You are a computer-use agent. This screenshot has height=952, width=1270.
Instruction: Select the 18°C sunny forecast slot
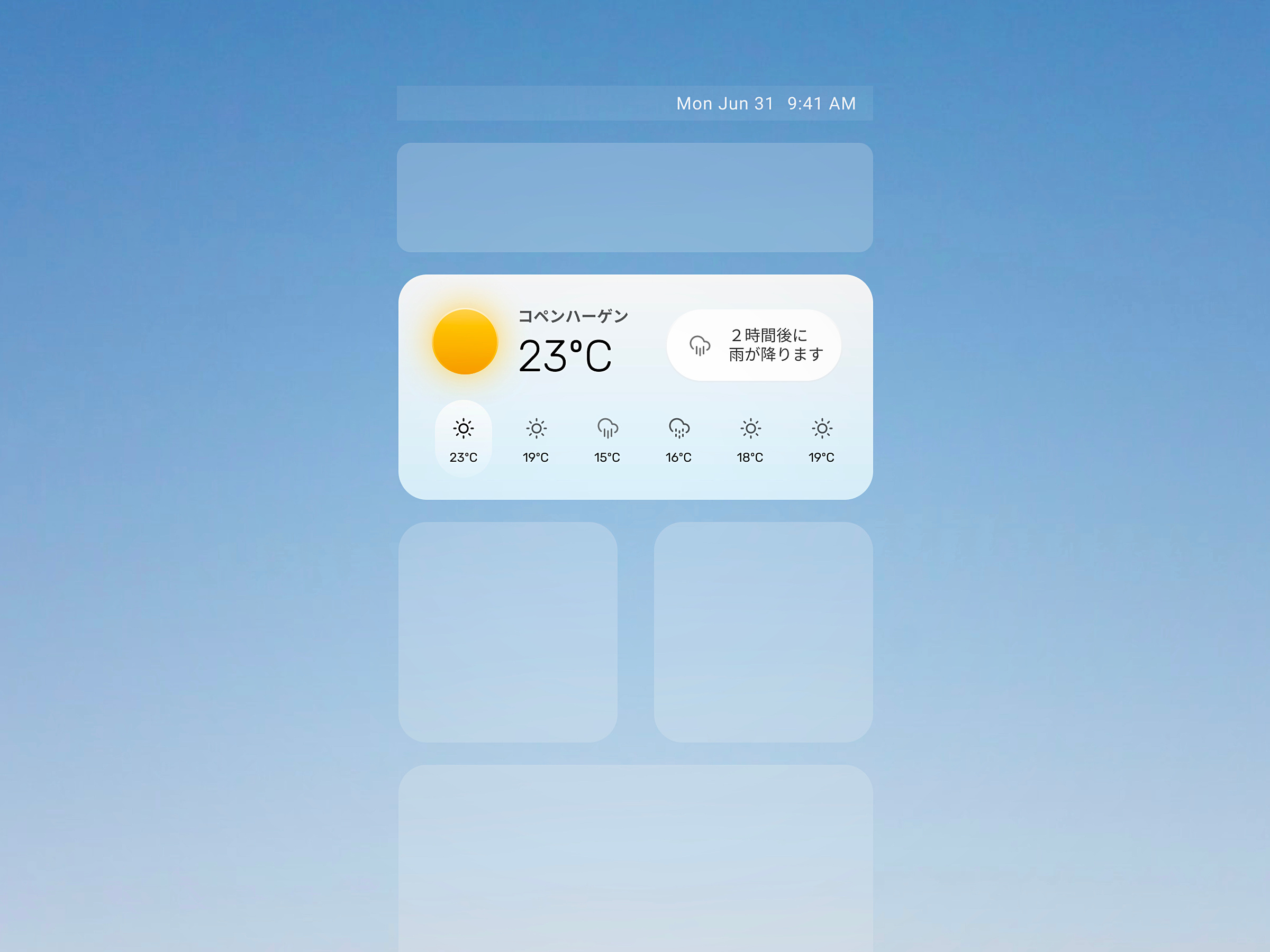click(x=750, y=439)
